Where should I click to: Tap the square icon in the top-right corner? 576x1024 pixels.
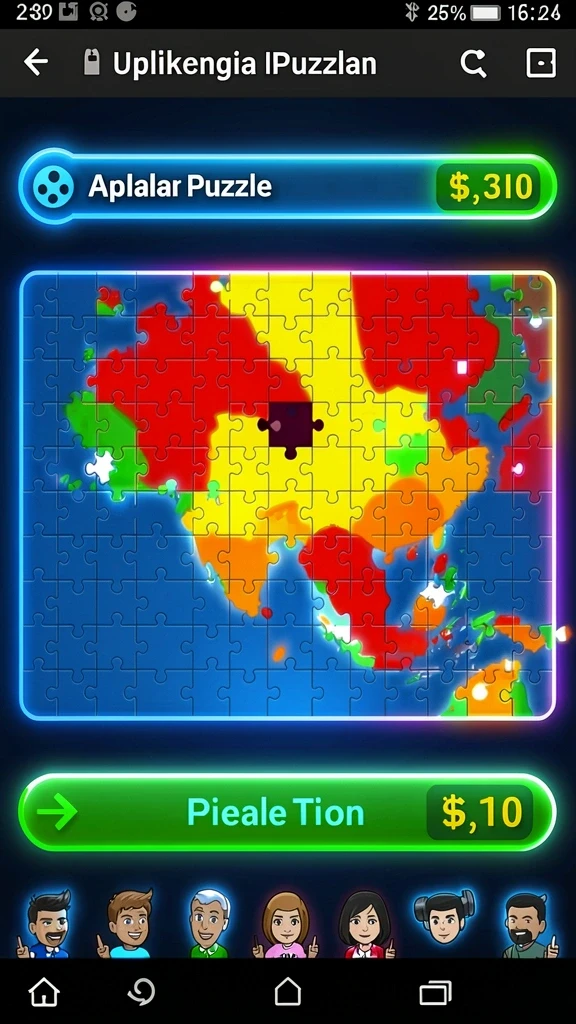[x=541, y=63]
